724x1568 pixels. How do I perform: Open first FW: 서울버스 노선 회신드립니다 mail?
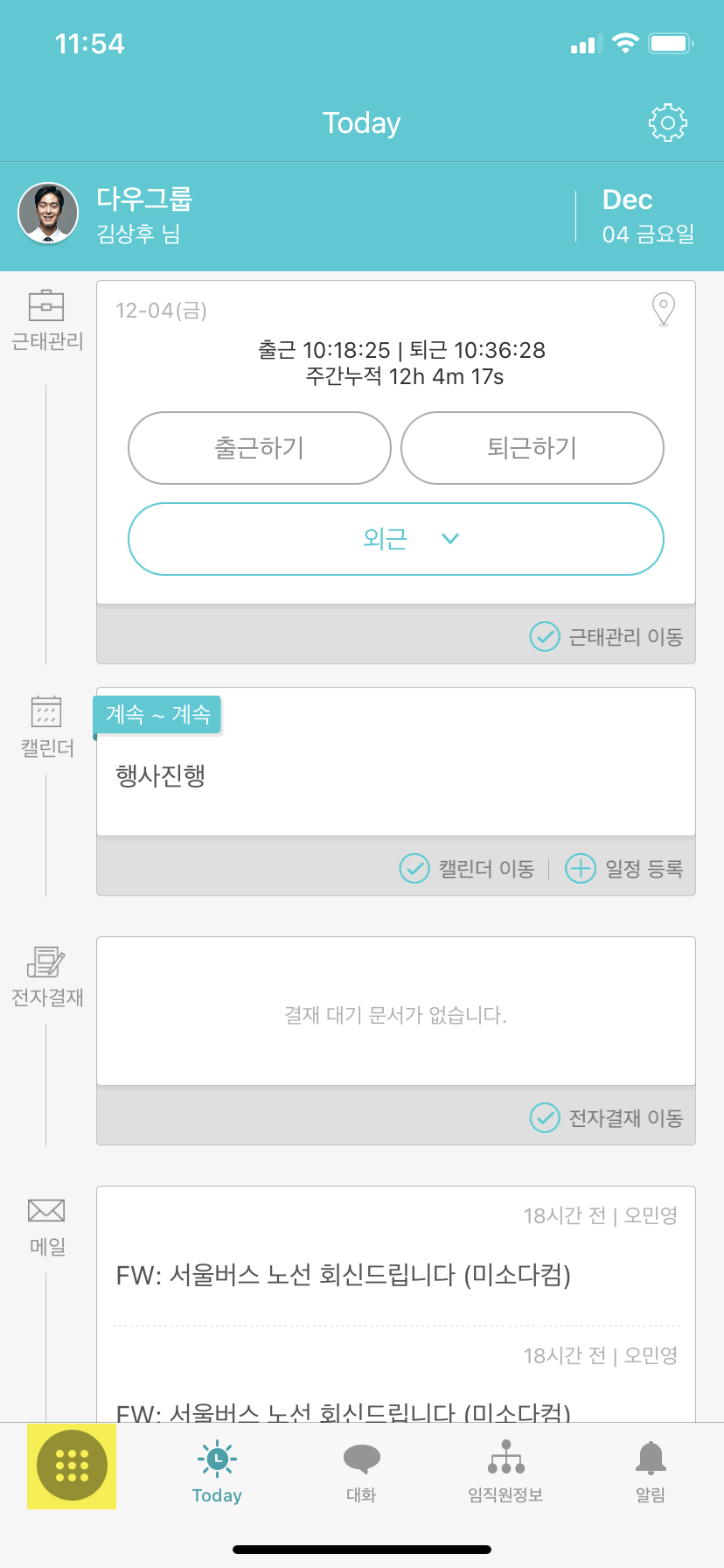click(343, 1275)
